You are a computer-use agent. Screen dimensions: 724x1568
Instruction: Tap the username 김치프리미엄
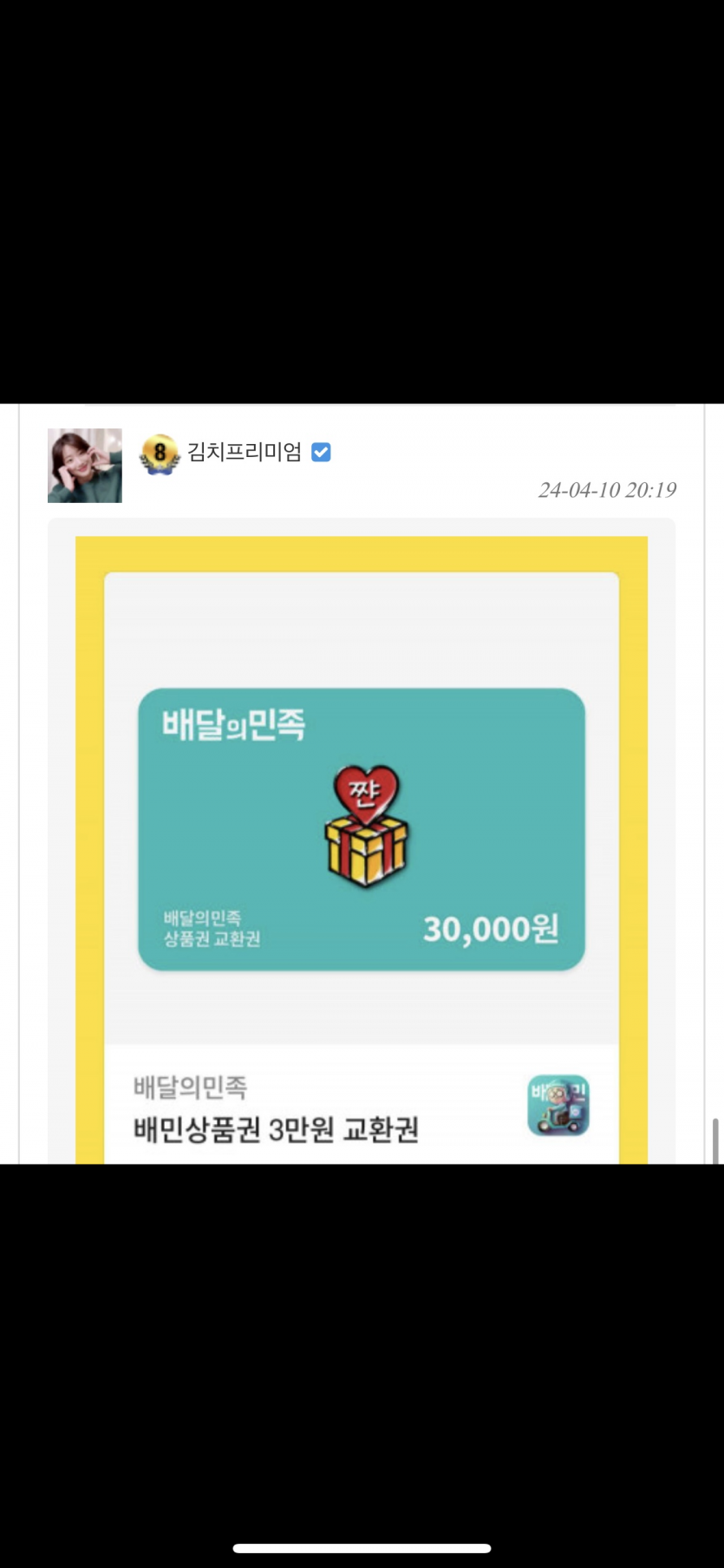pos(244,452)
